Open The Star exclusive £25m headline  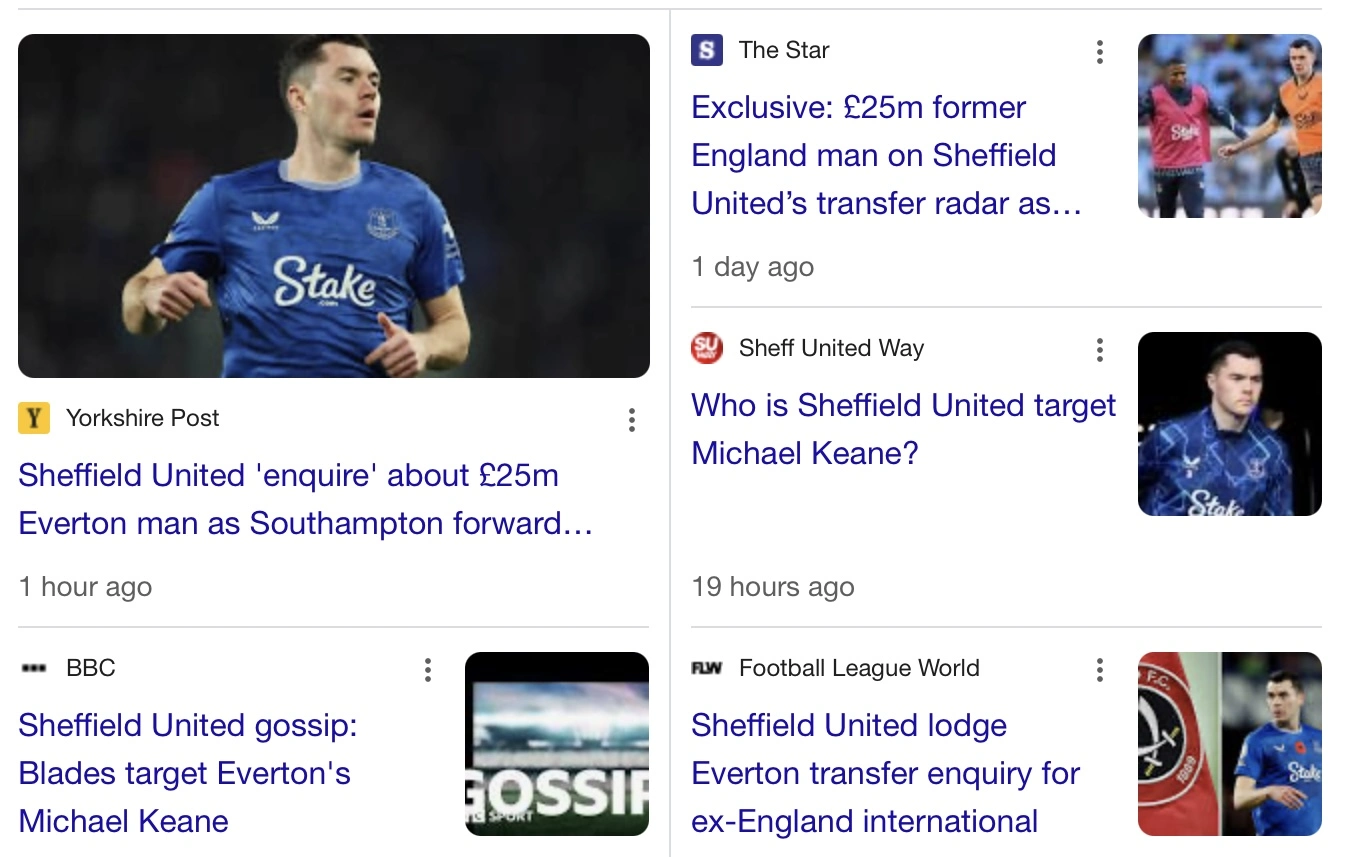[x=886, y=155]
